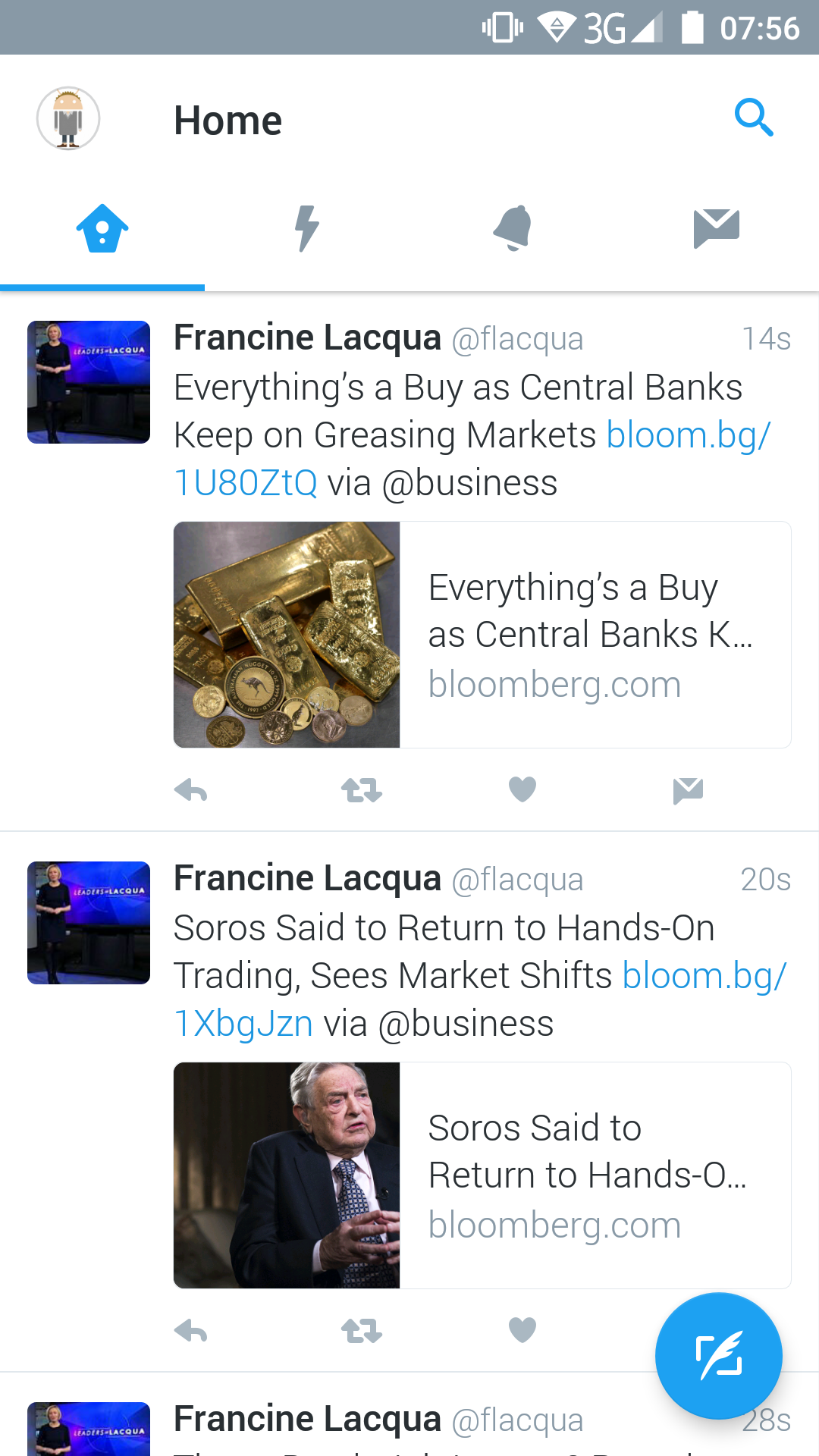This screenshot has height=1456, width=819.
Task: Open the search icon in top bar
Action: click(754, 118)
